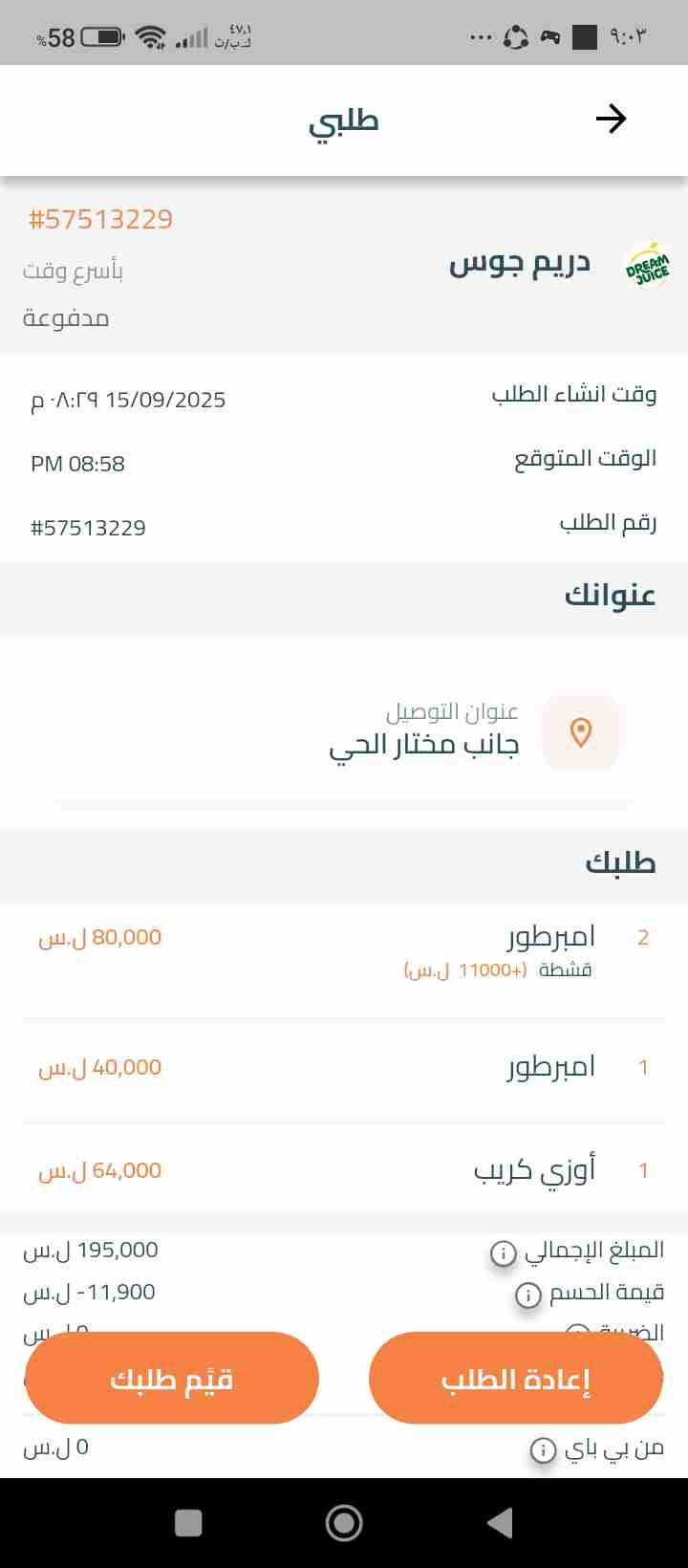Open the دريم جوس restaurant page

click(x=521, y=264)
